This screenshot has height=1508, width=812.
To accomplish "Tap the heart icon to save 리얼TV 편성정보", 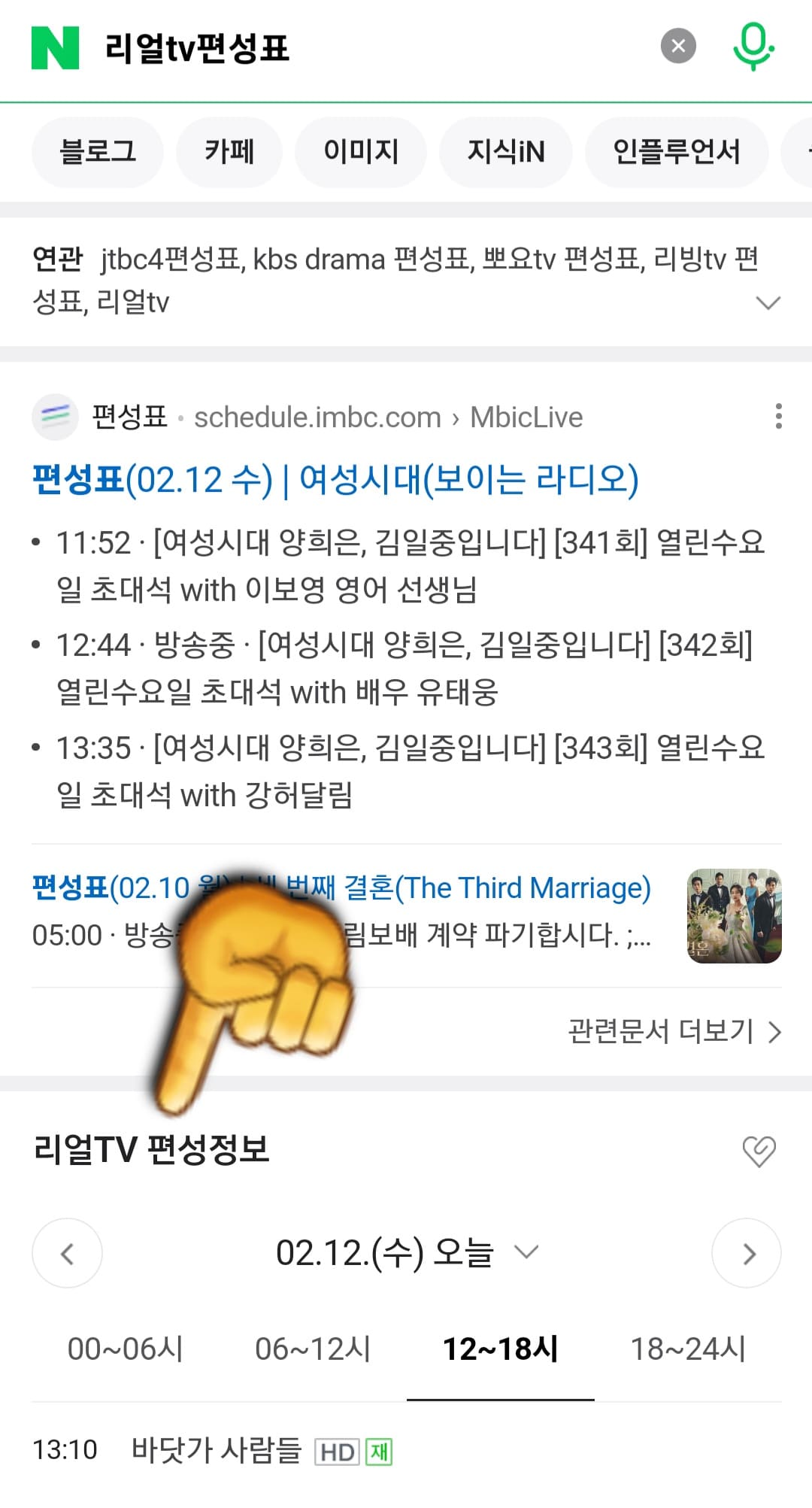I will (761, 1148).
